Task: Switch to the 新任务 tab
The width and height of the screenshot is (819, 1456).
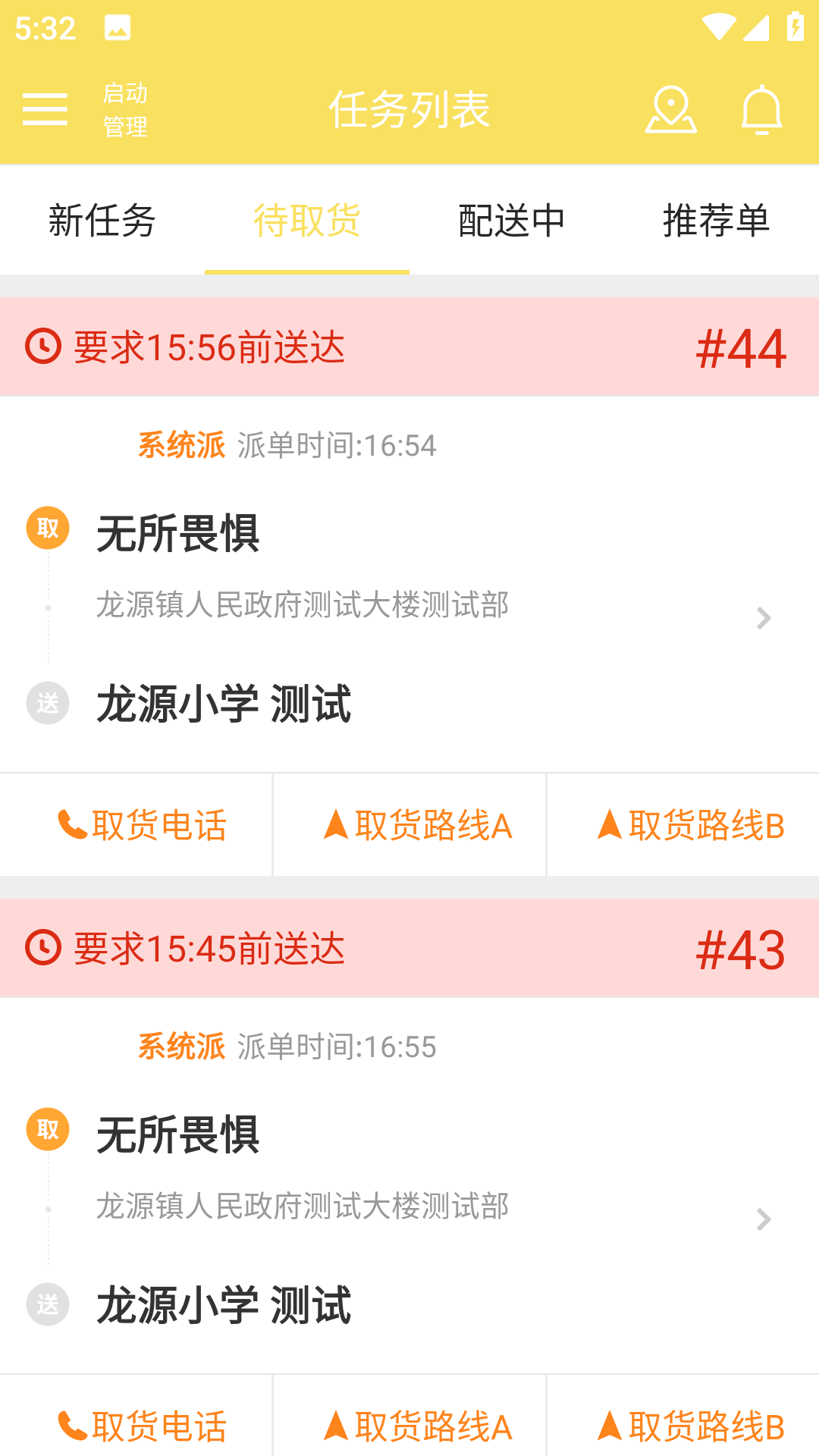Action: click(x=102, y=221)
